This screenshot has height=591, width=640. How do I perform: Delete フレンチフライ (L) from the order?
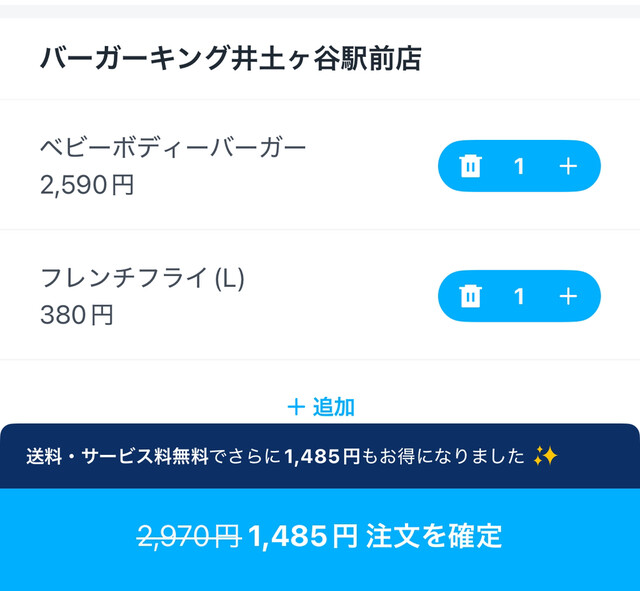click(470, 296)
